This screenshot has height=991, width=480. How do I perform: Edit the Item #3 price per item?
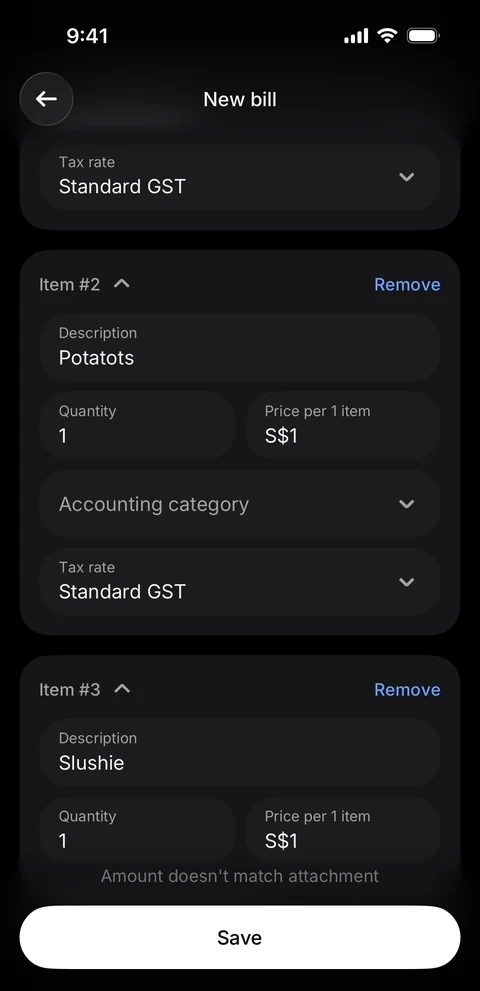[342, 830]
